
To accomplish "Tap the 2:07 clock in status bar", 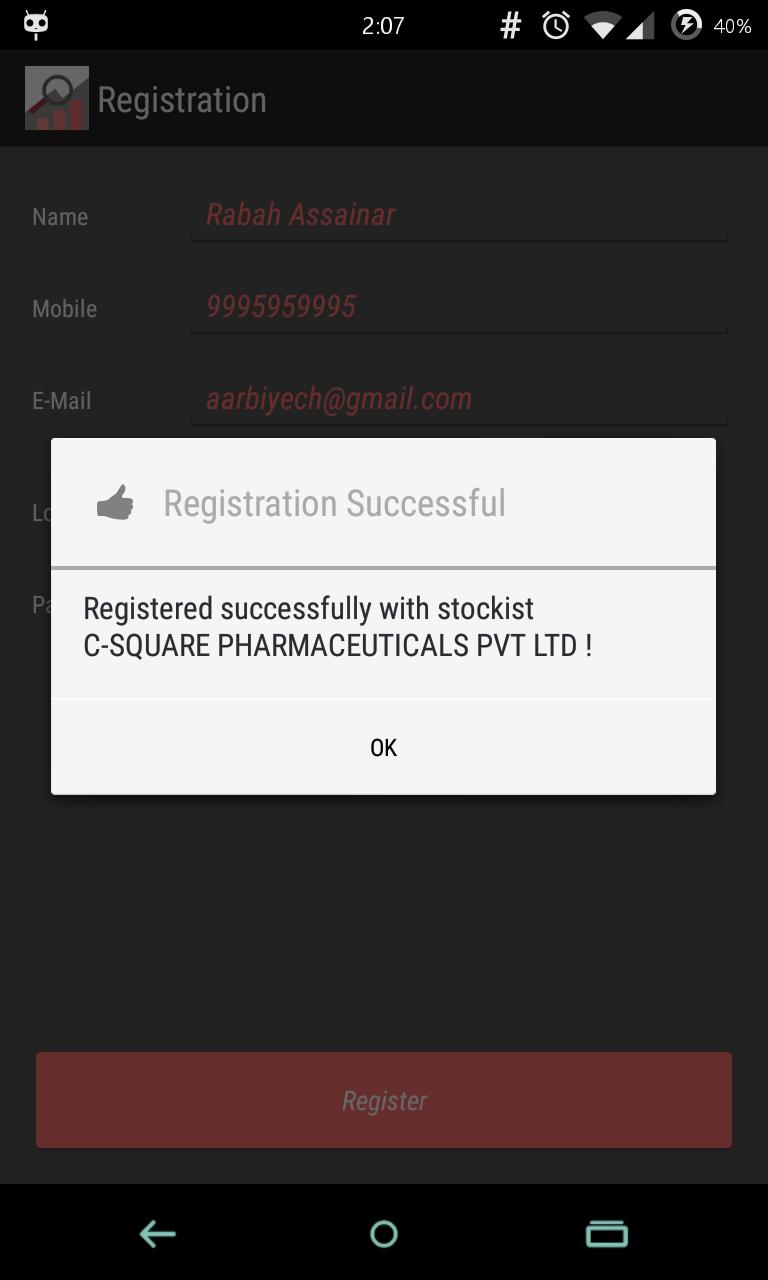I will 383,25.
